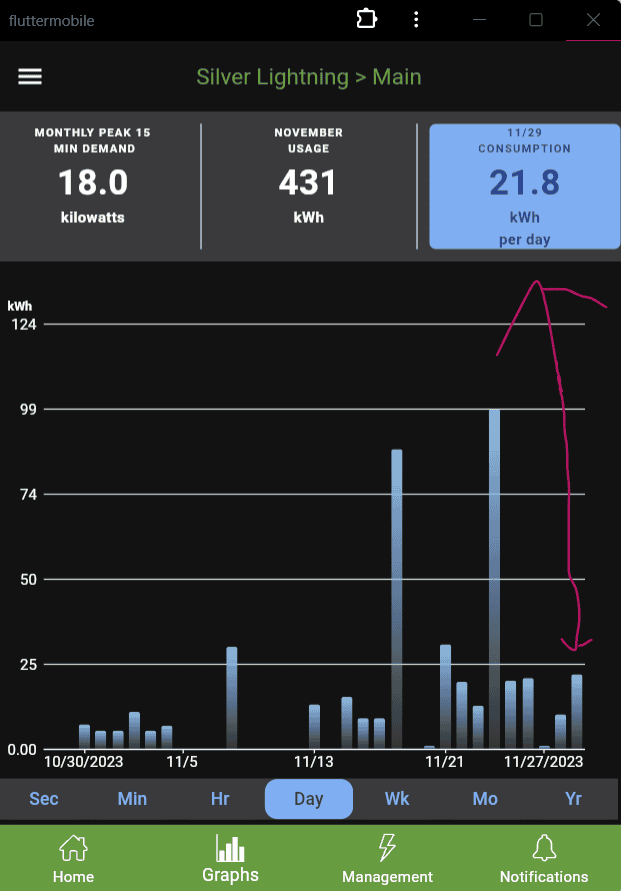The width and height of the screenshot is (621, 891).
Task: View the monthly Mo graph
Action: 485,799
